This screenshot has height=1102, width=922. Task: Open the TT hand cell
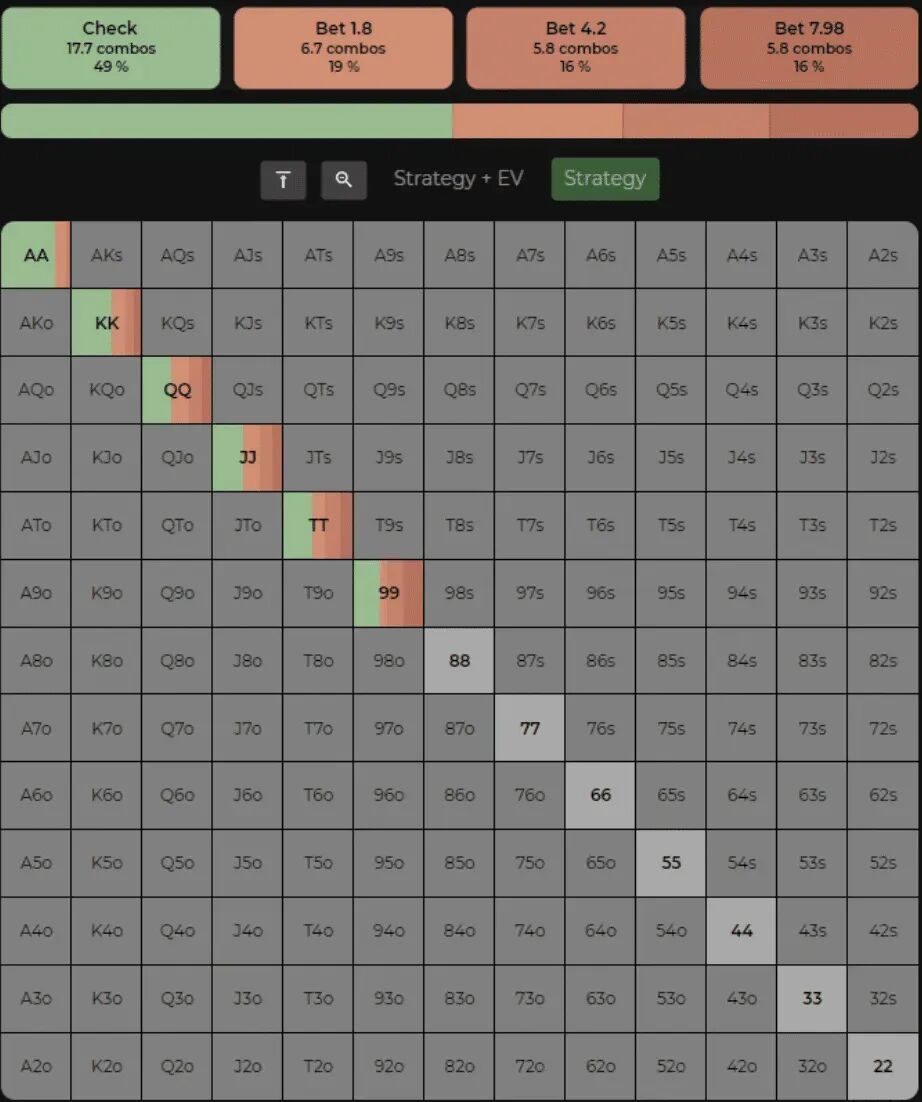(318, 525)
